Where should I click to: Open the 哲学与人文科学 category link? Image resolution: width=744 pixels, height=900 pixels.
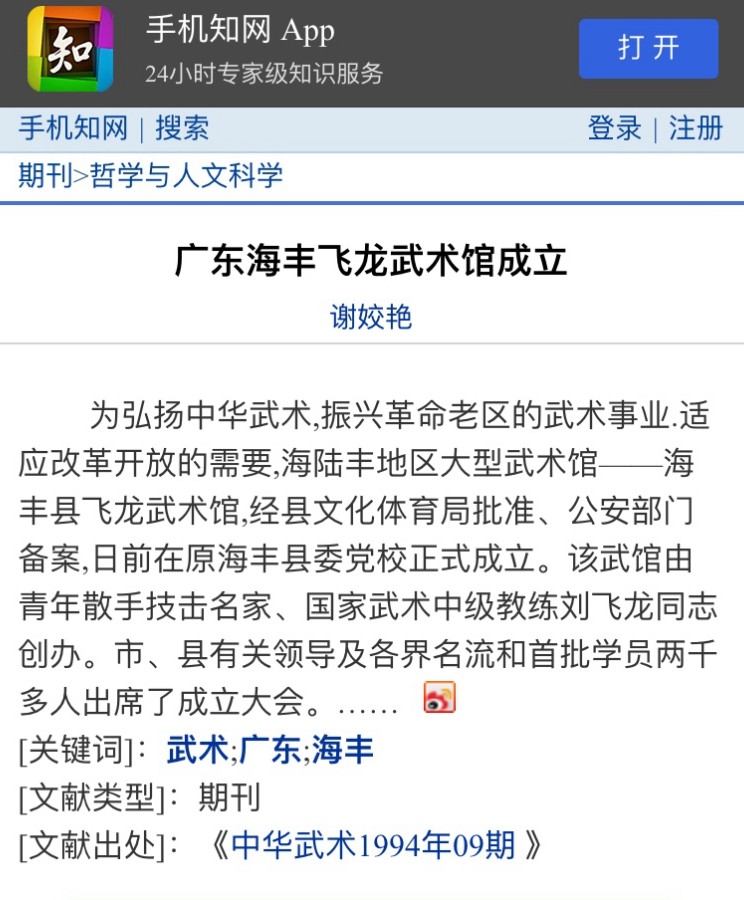click(x=186, y=176)
